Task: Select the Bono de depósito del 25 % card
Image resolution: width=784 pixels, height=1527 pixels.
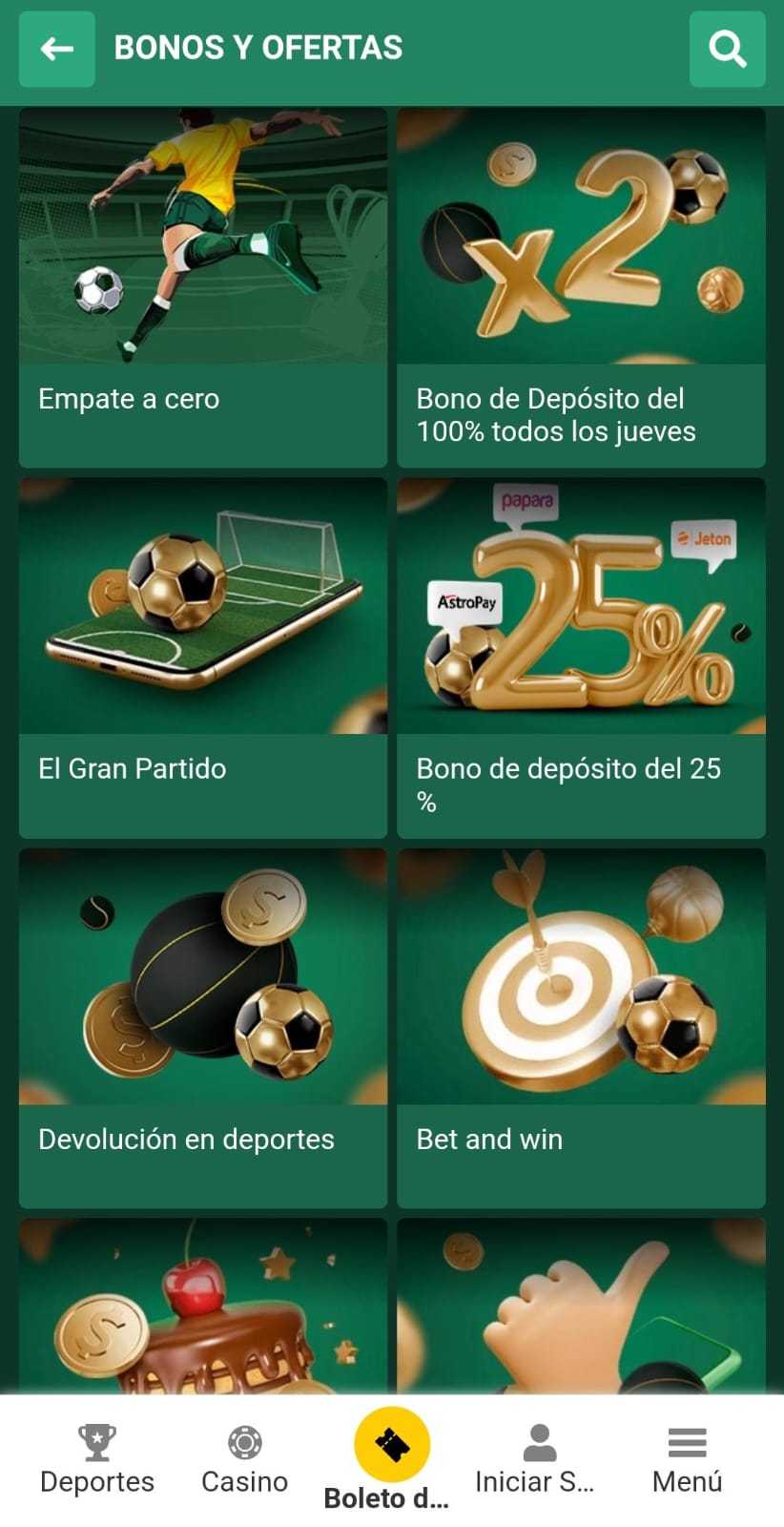Action: point(581,659)
